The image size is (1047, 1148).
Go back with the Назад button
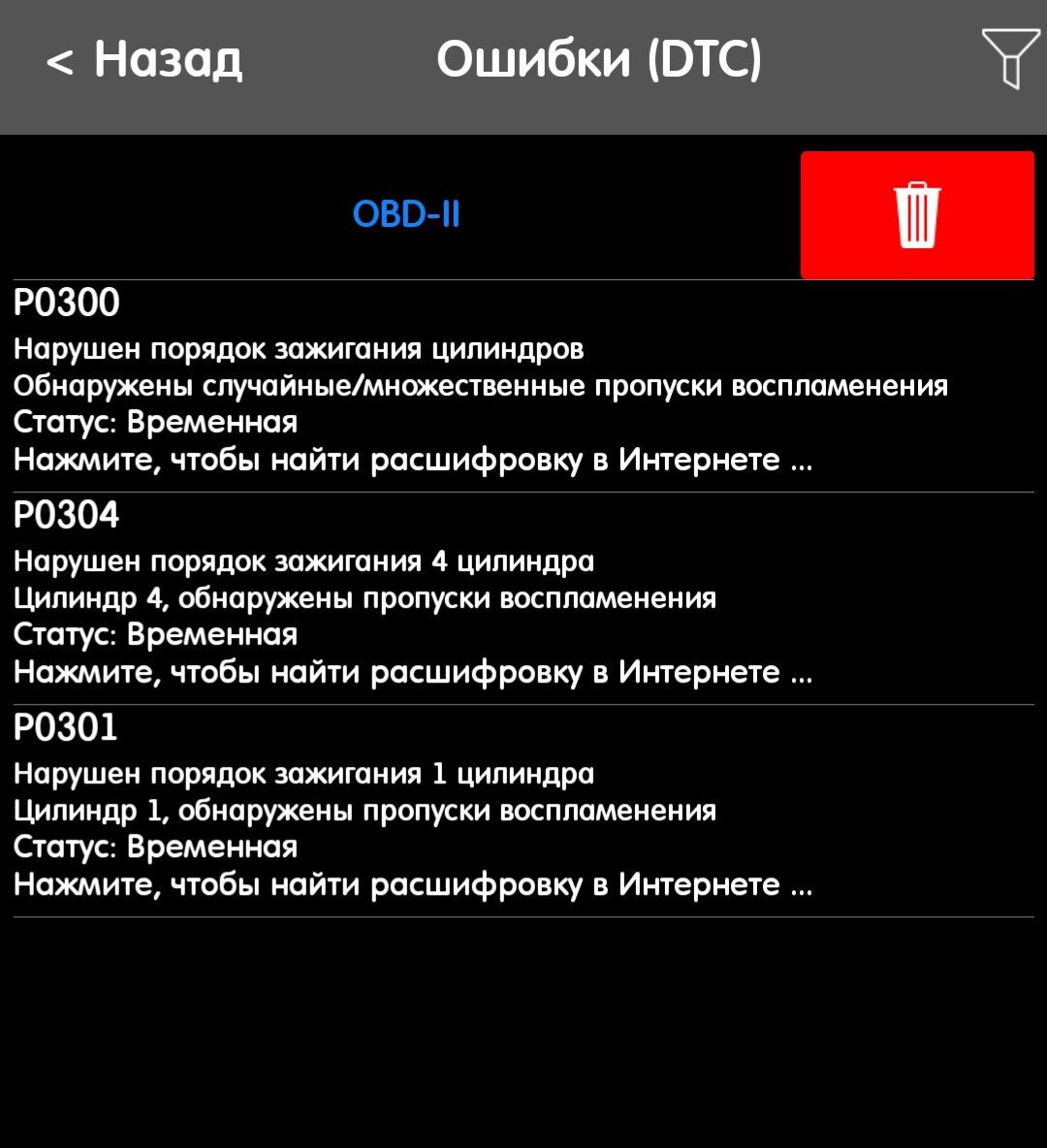(144, 60)
